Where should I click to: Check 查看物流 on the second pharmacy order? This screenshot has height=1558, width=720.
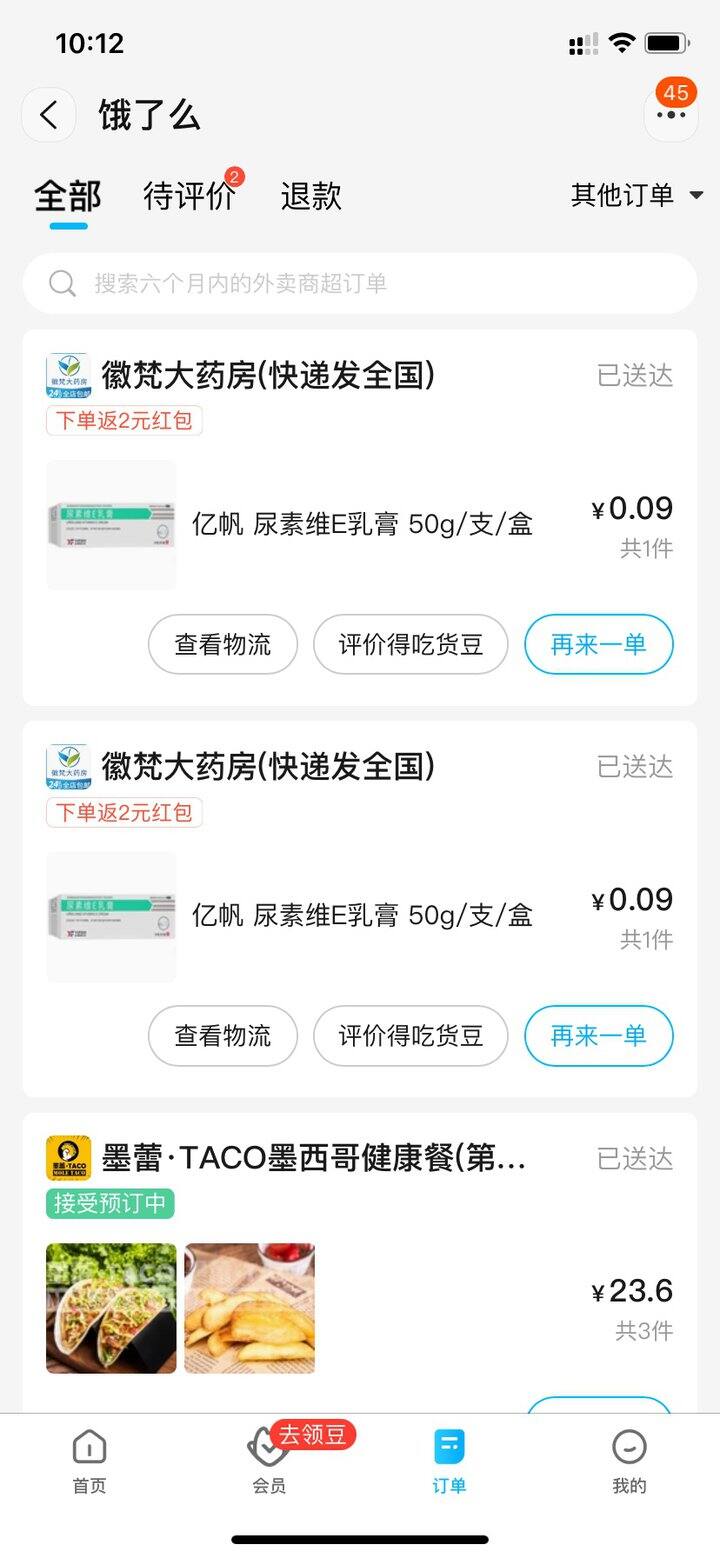point(223,1035)
